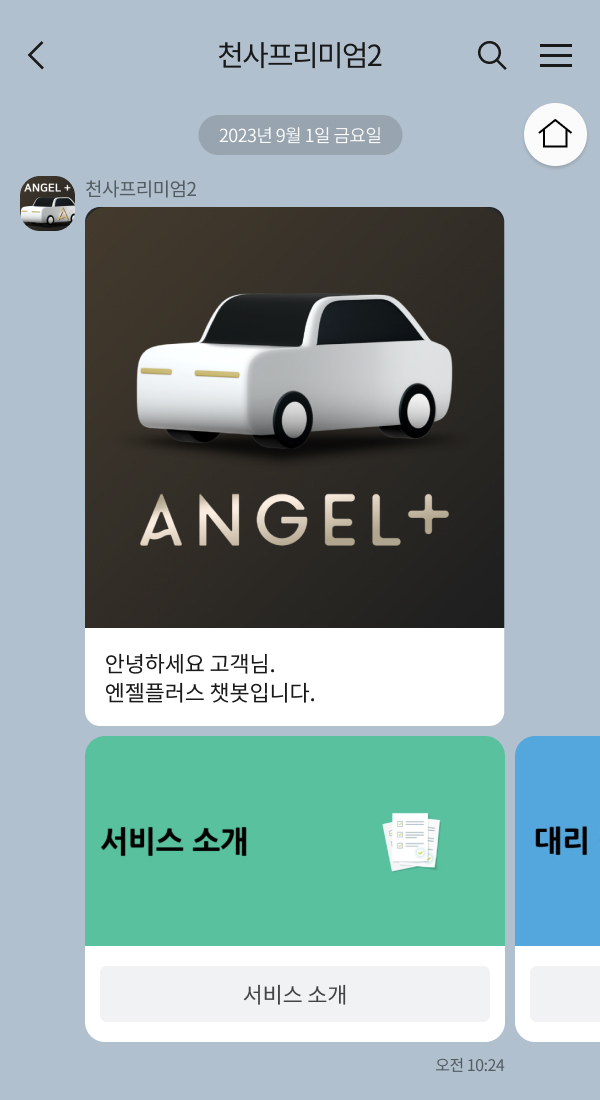Tap the floating home button
600x1100 pixels.
click(555, 134)
